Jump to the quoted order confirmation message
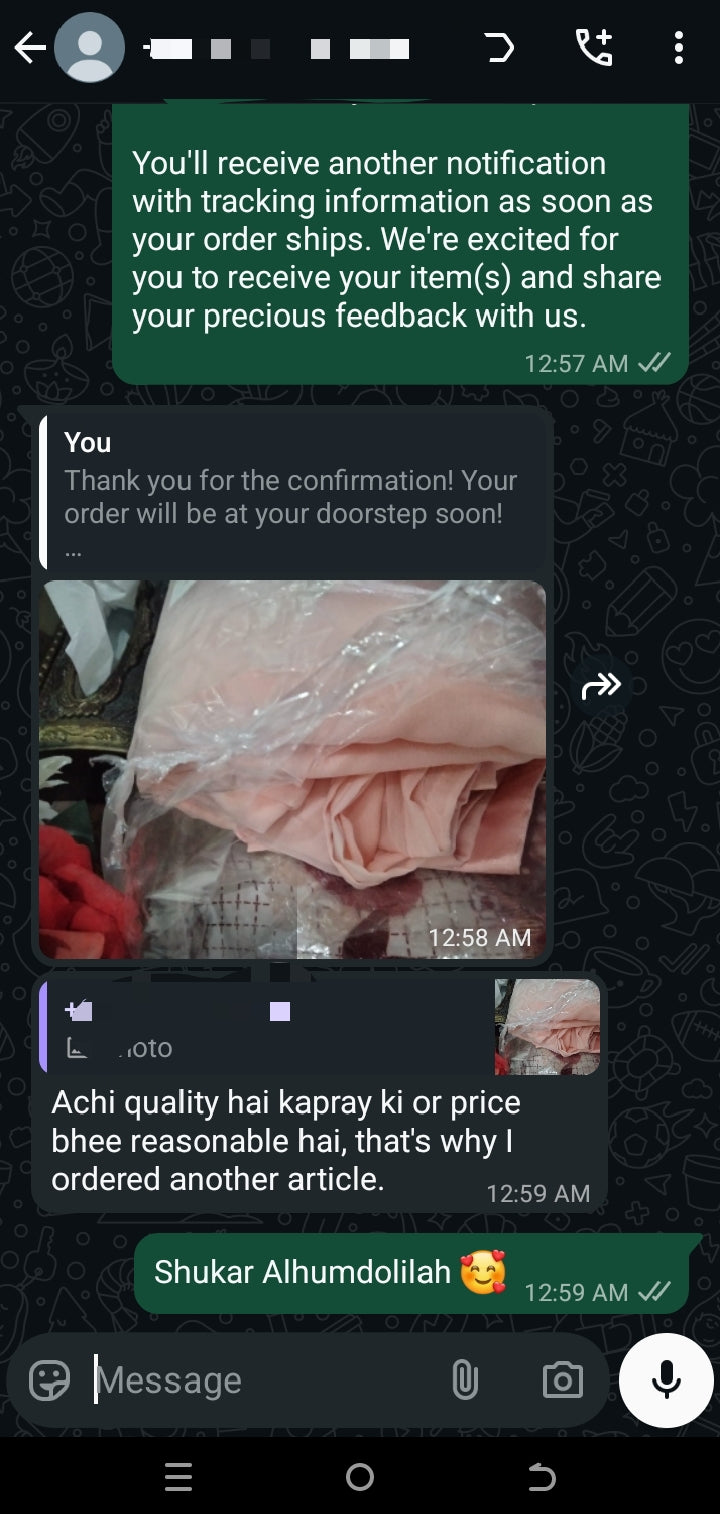 tap(292, 496)
